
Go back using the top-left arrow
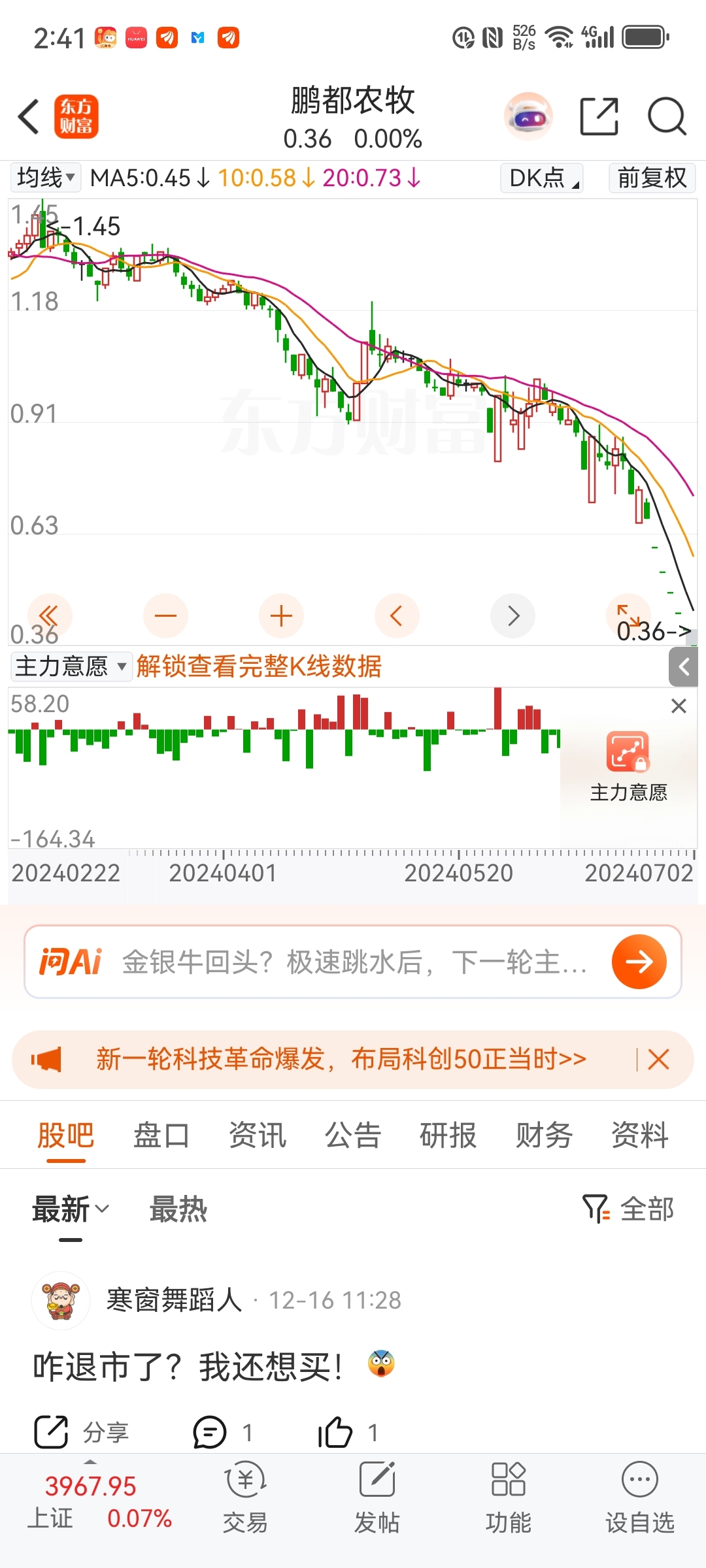[x=29, y=118]
